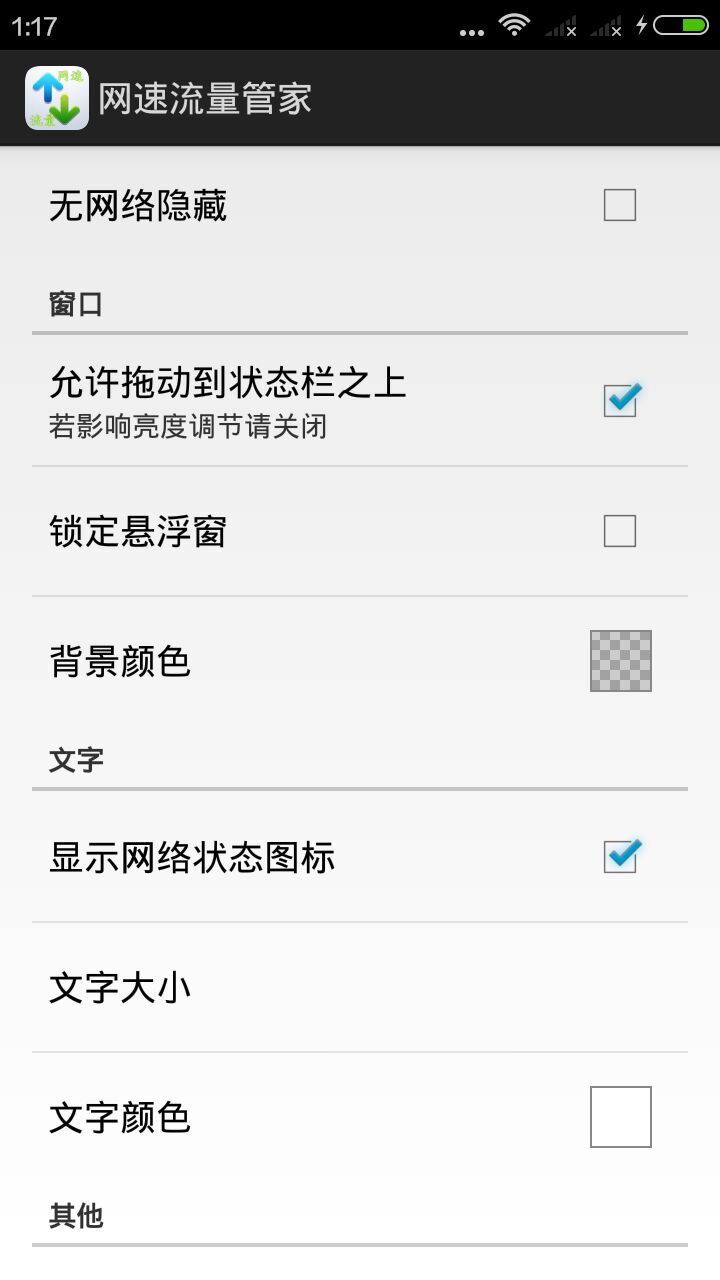Open the 背景颜色 color picker

point(621,661)
